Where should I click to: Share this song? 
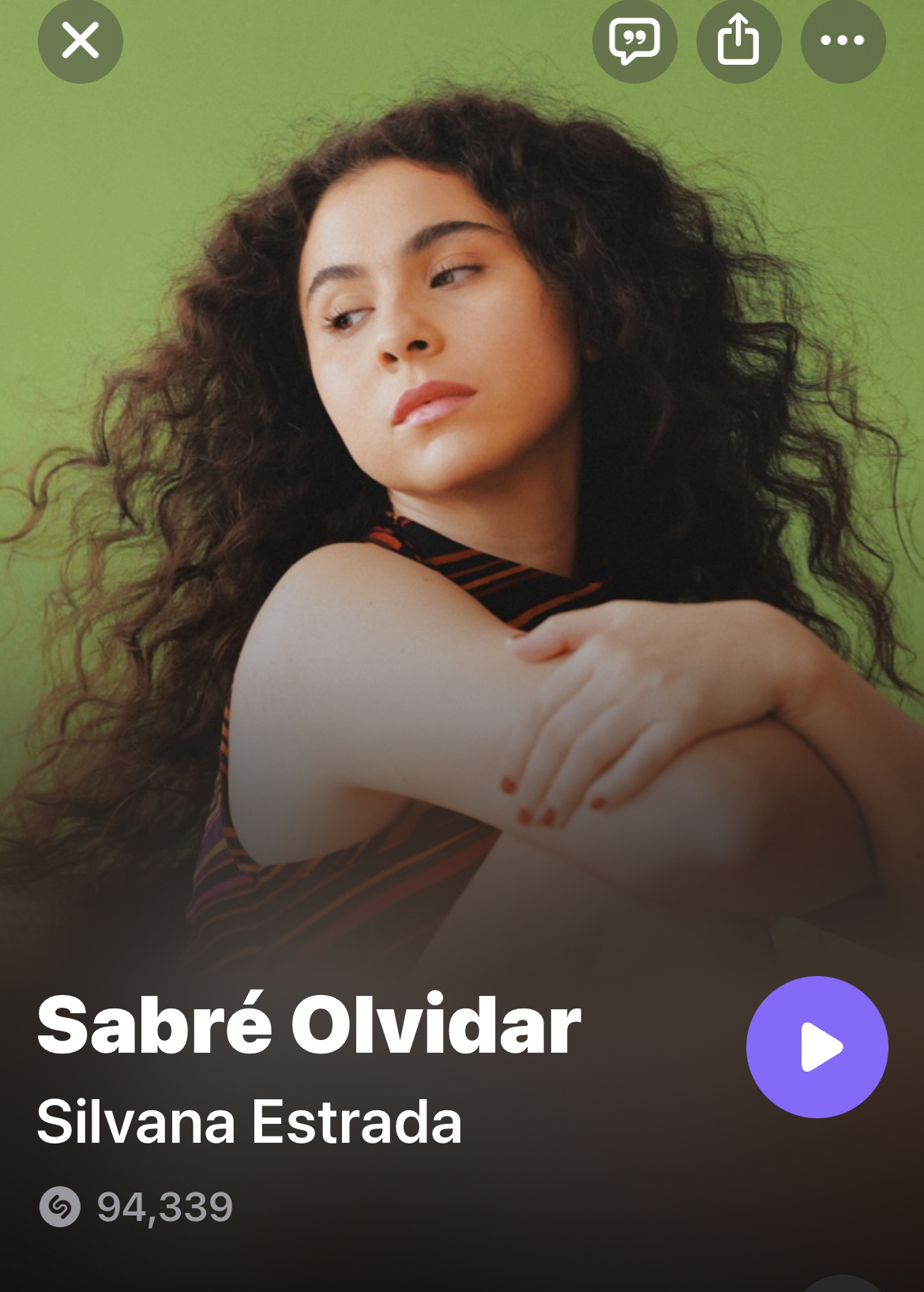(x=738, y=40)
